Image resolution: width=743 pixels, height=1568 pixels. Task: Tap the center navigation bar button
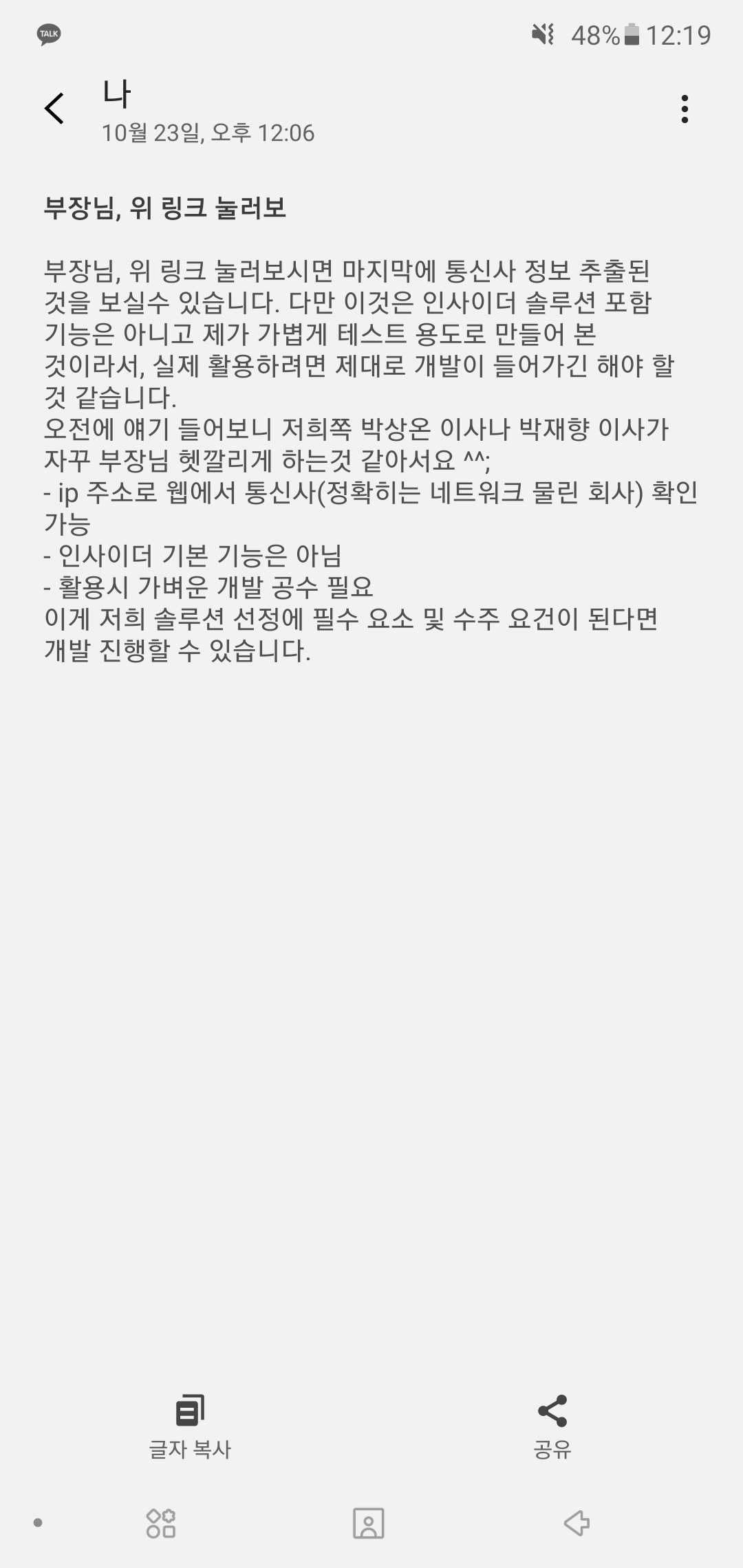pos(369,1523)
